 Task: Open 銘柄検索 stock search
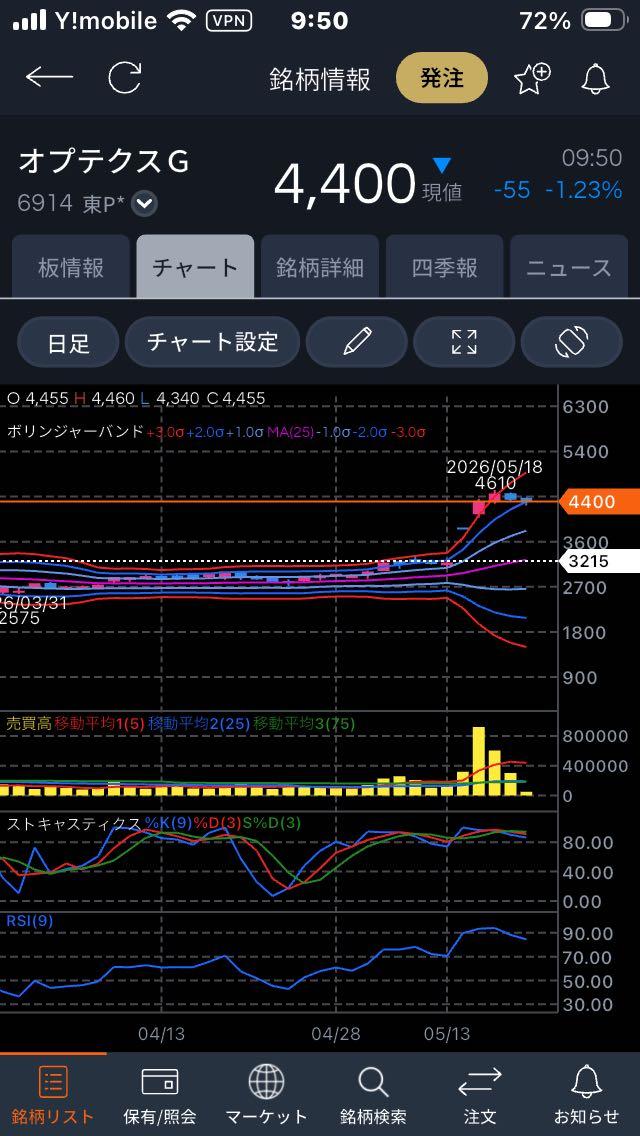pyautogui.click(x=373, y=1095)
